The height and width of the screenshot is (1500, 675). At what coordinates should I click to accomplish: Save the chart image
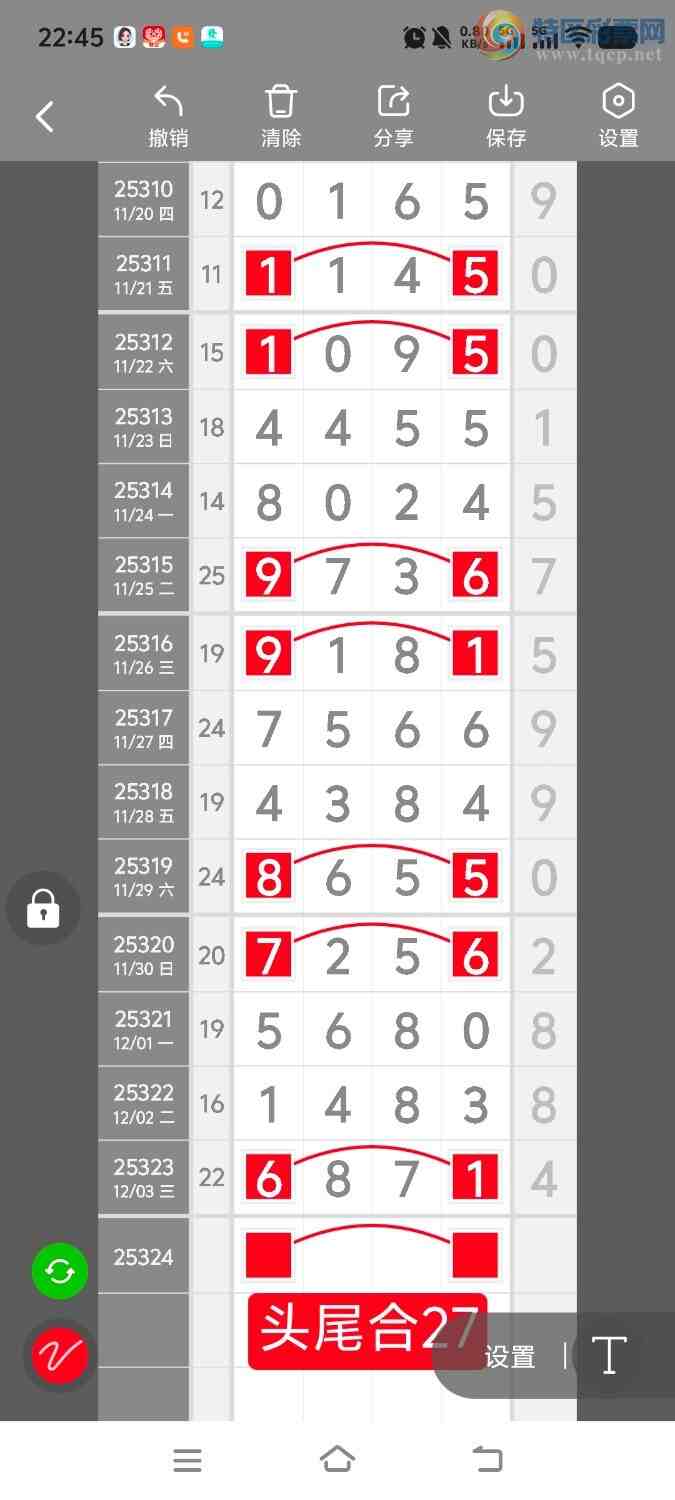pyautogui.click(x=506, y=117)
